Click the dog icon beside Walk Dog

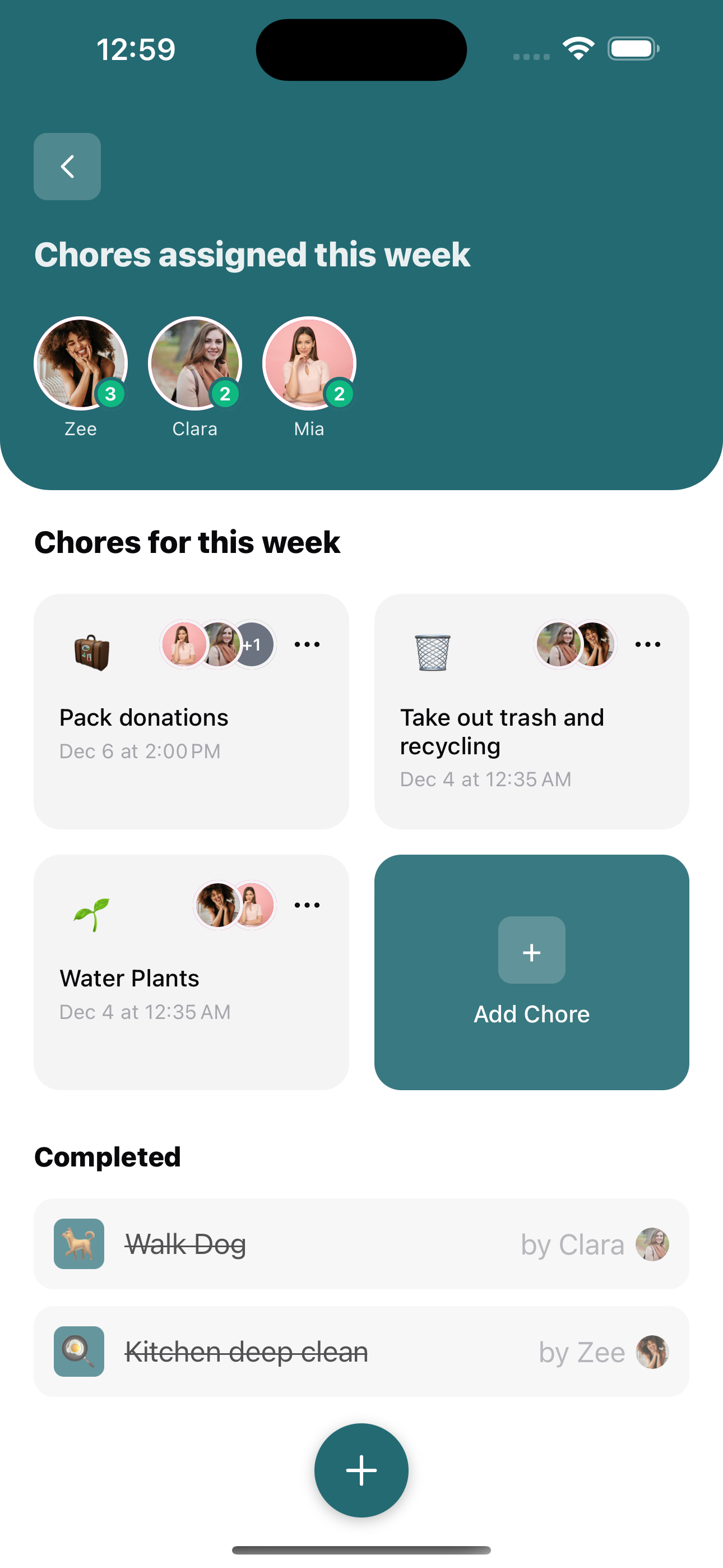click(x=78, y=1243)
